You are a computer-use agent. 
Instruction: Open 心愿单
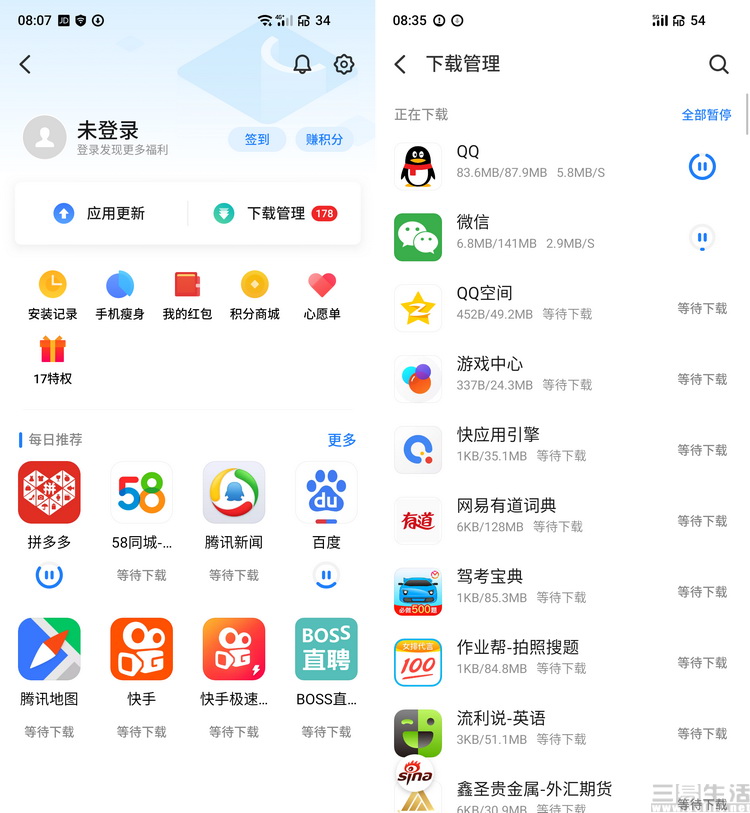click(x=322, y=295)
